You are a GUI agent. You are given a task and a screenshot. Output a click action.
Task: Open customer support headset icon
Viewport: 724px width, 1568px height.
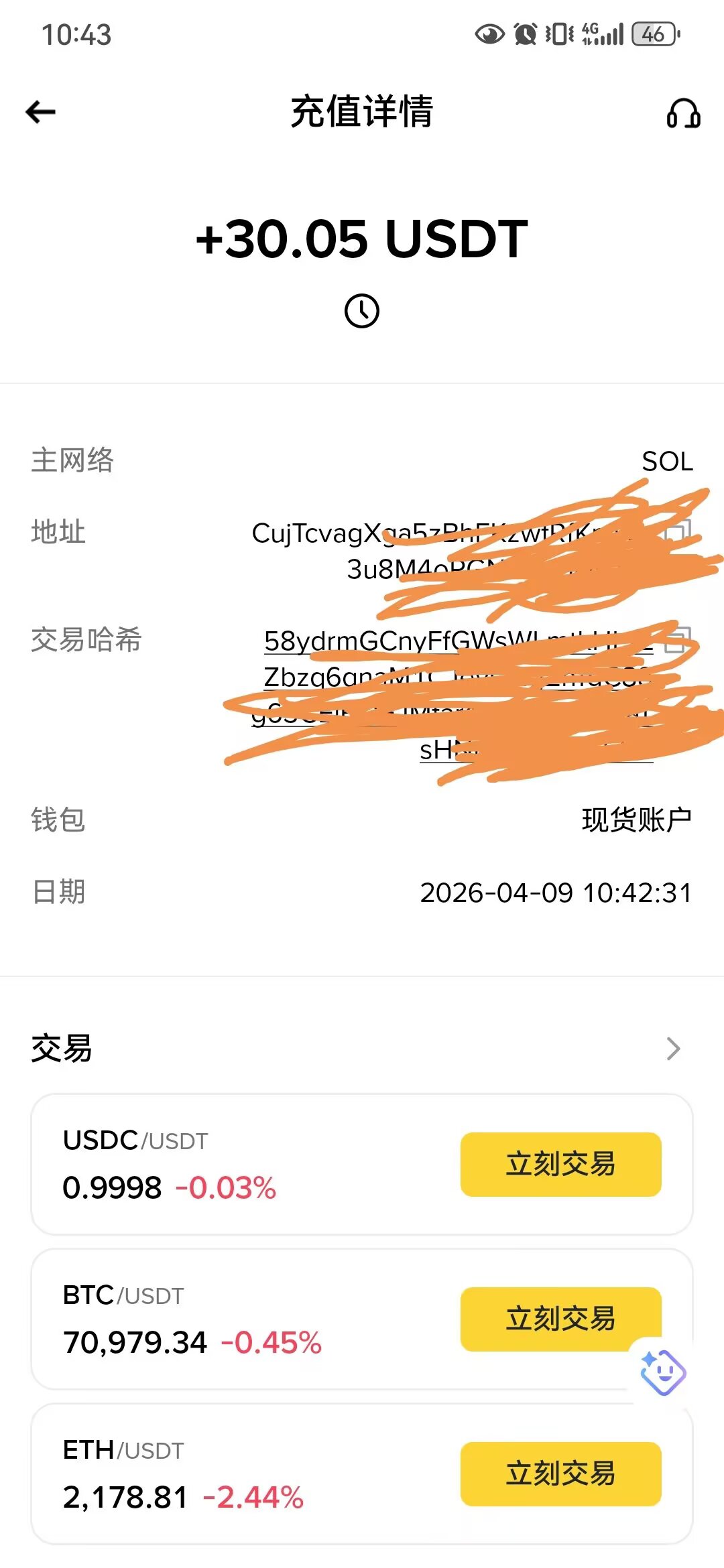[683, 113]
